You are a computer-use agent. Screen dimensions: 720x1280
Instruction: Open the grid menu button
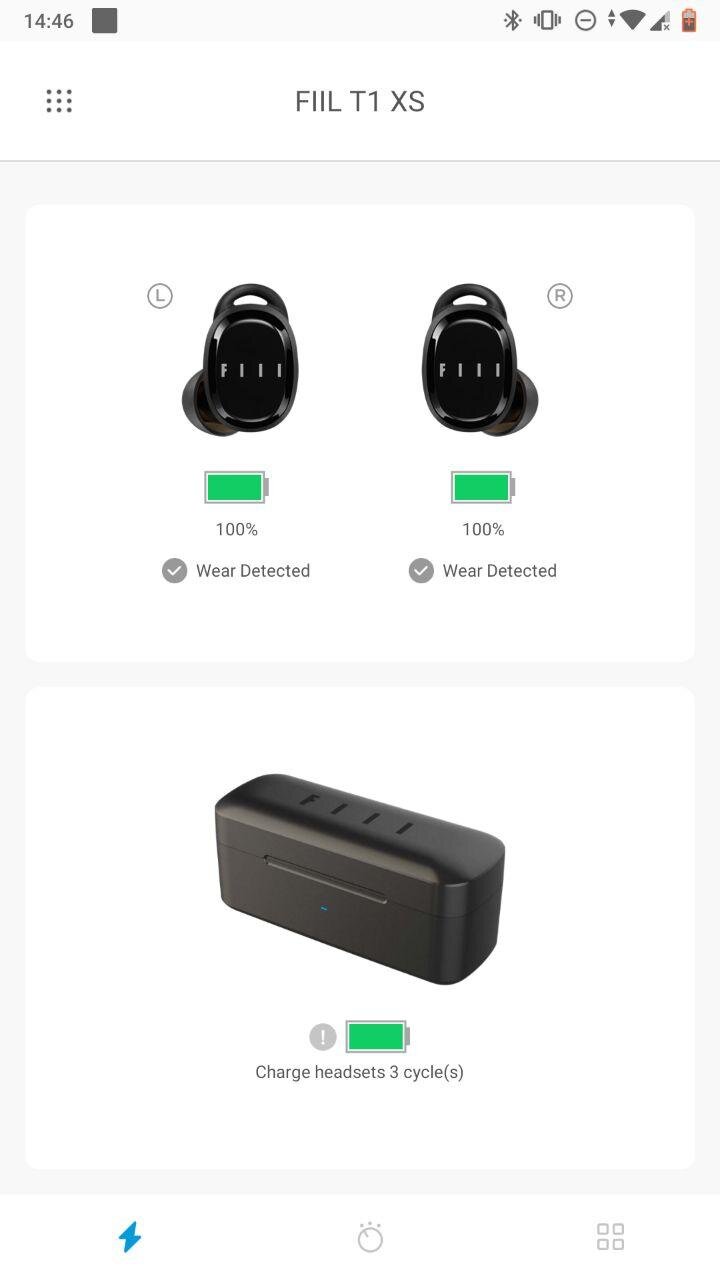click(59, 101)
